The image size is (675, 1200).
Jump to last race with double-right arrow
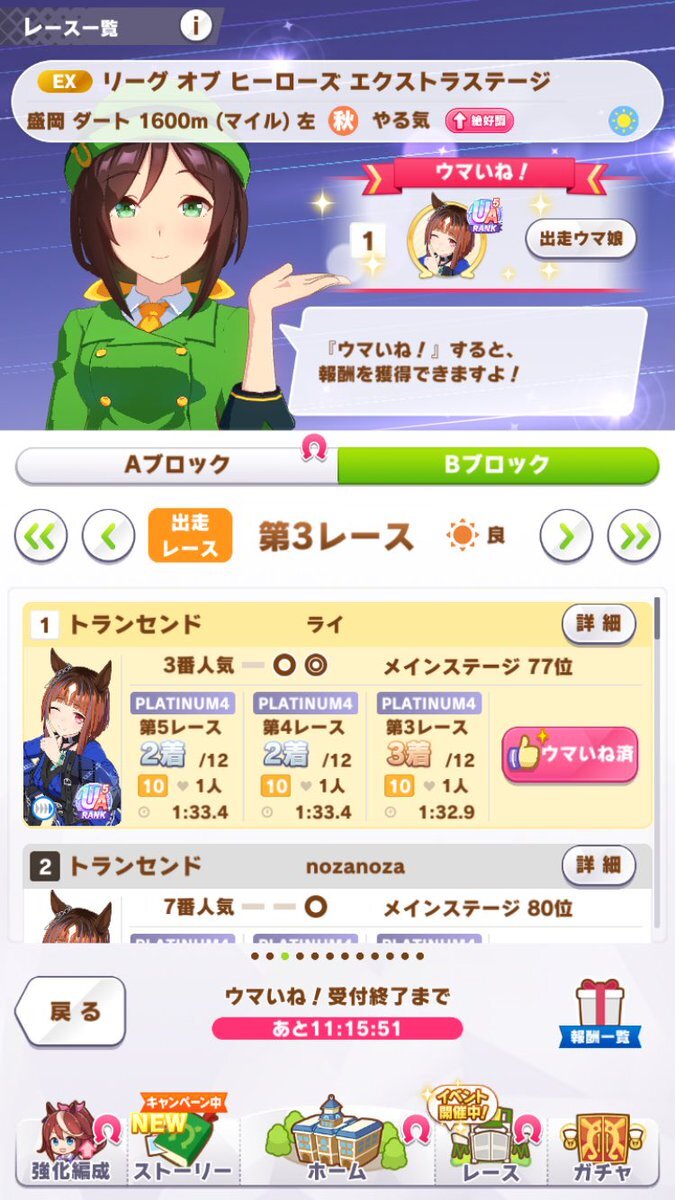click(x=633, y=536)
